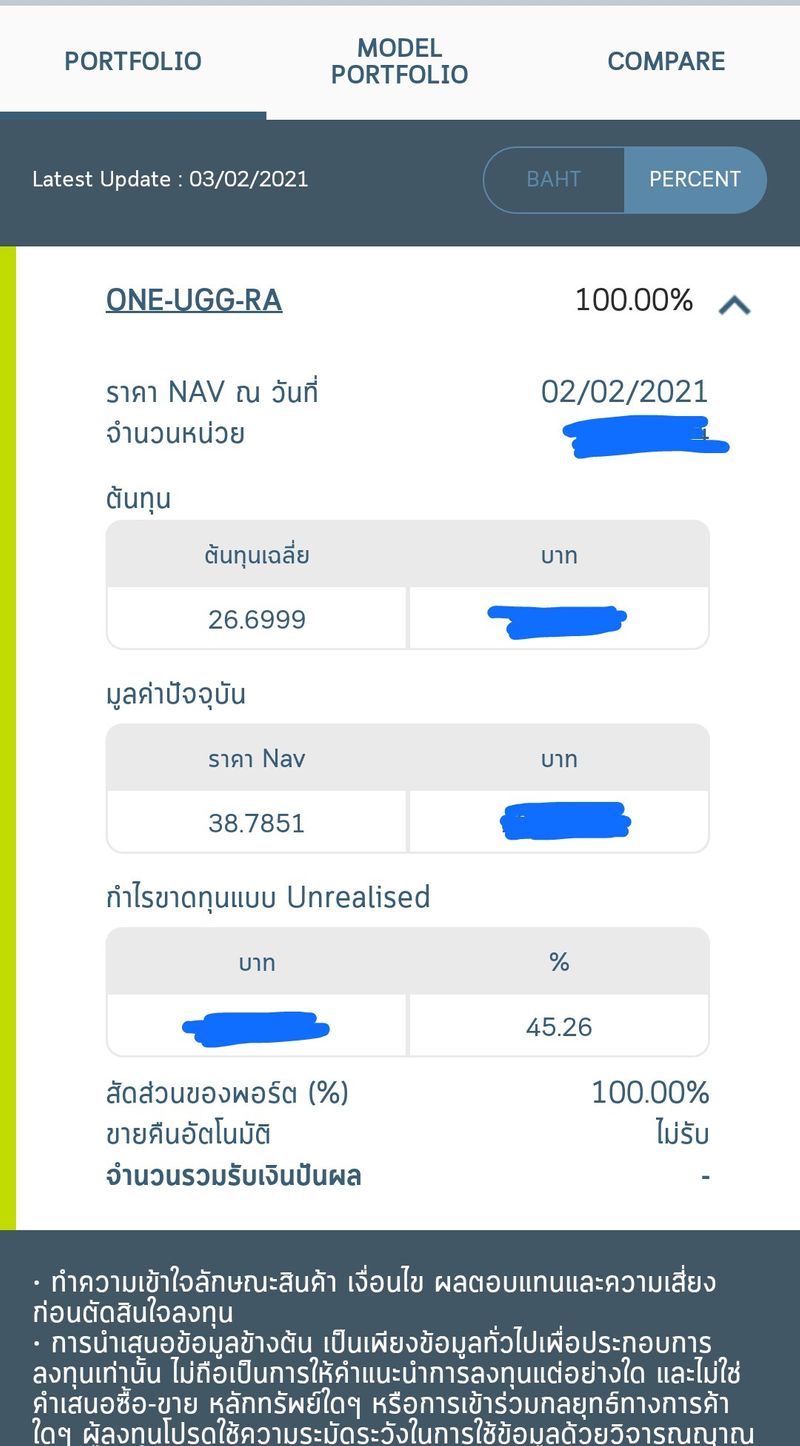The width and height of the screenshot is (800, 1446).
Task: Open the ONE-UGG-RA fund link
Action: tap(194, 300)
